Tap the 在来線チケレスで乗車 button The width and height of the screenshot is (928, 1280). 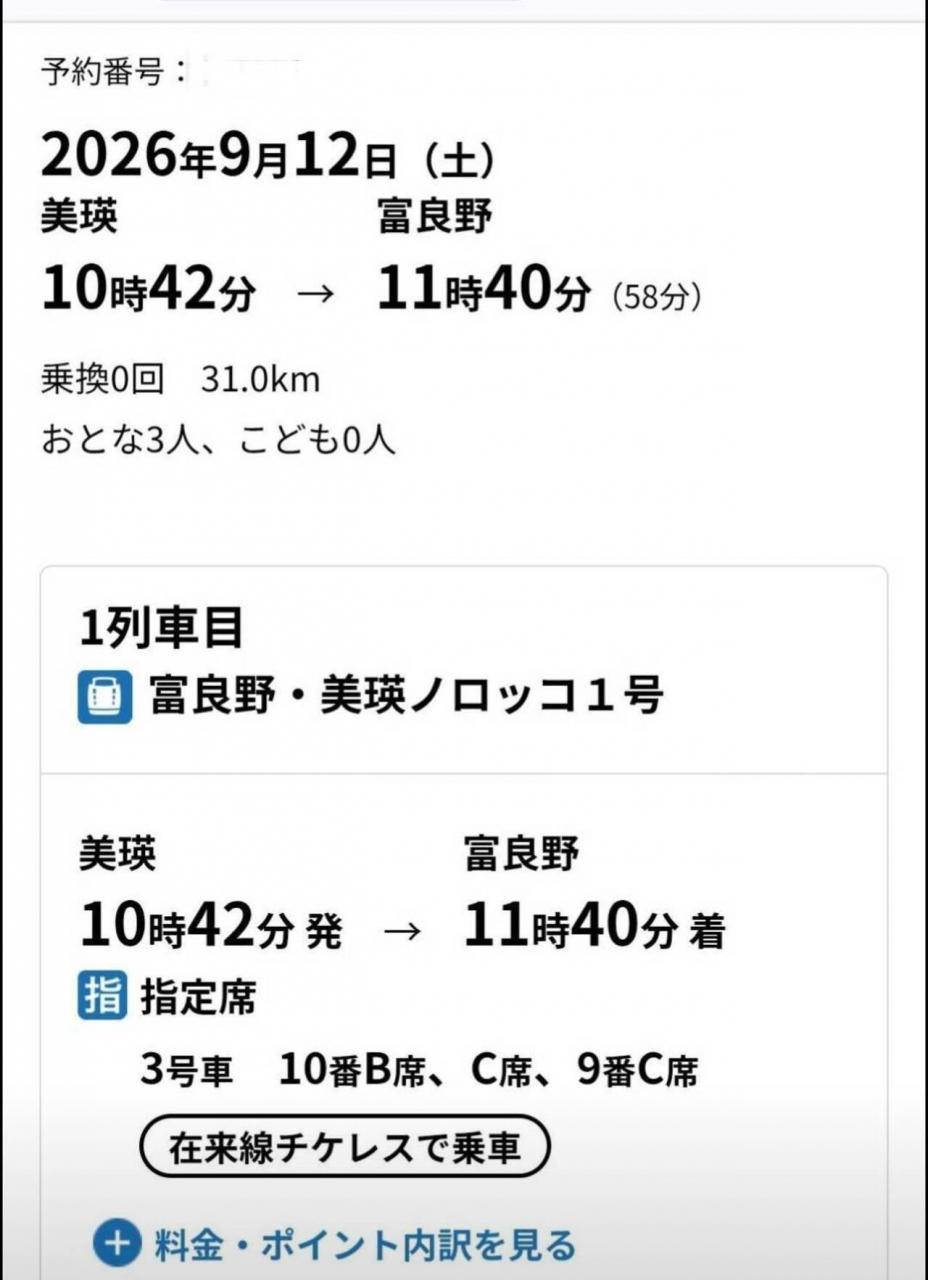point(345,1148)
